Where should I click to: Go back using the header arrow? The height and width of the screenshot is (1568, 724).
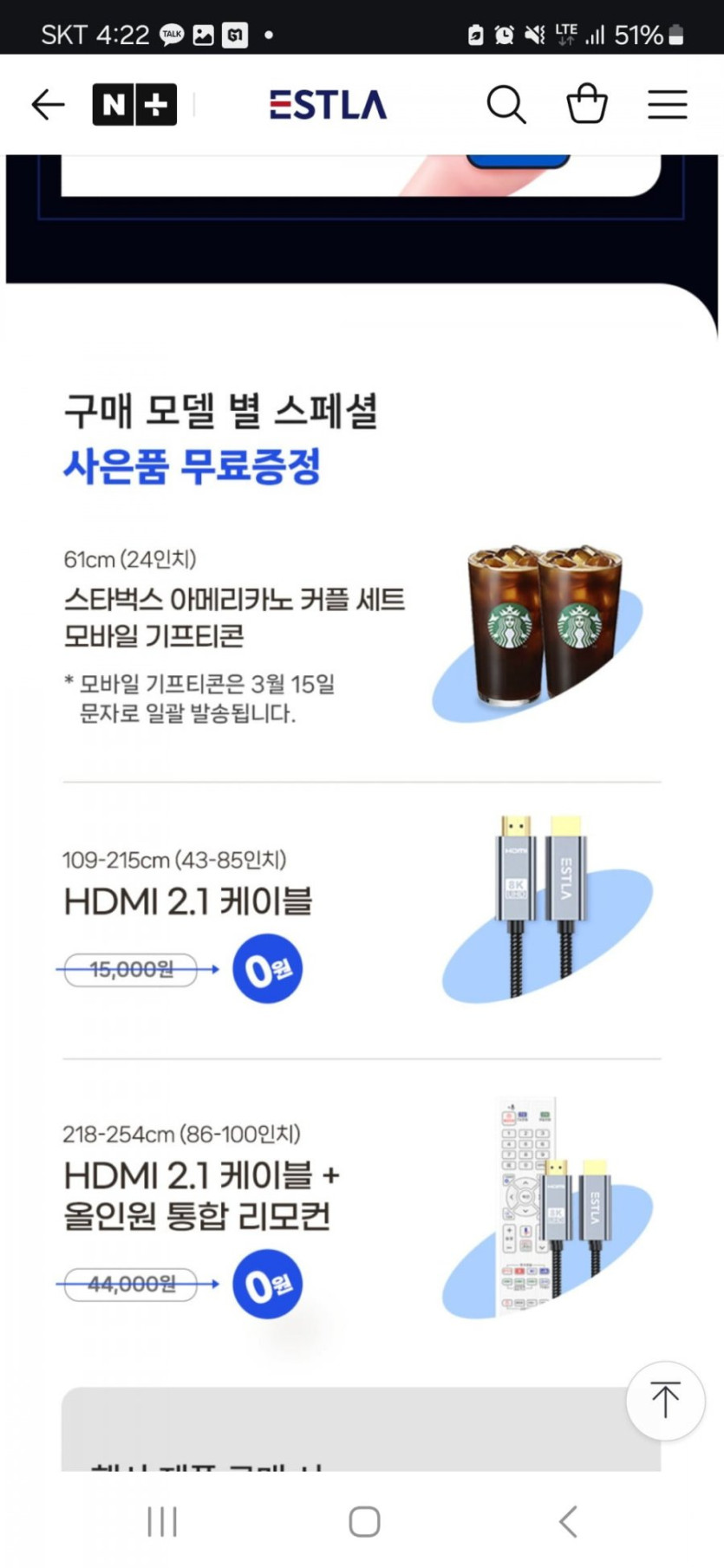tap(48, 105)
